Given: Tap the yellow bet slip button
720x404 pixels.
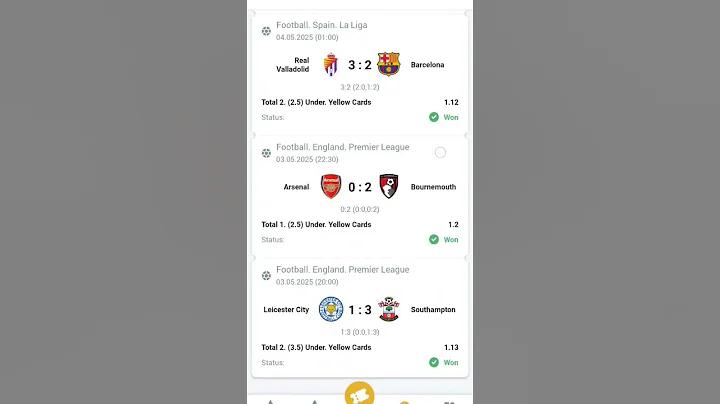Looking at the screenshot, I should click(x=359, y=394).
